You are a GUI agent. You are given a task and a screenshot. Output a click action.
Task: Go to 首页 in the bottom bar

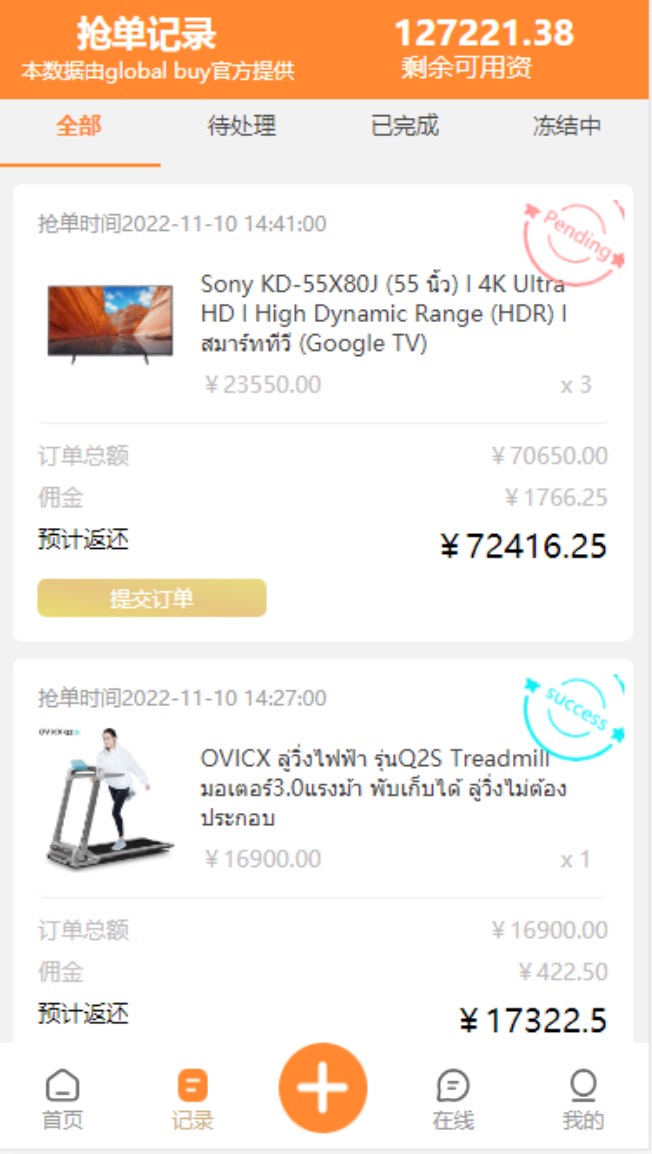62,1098
